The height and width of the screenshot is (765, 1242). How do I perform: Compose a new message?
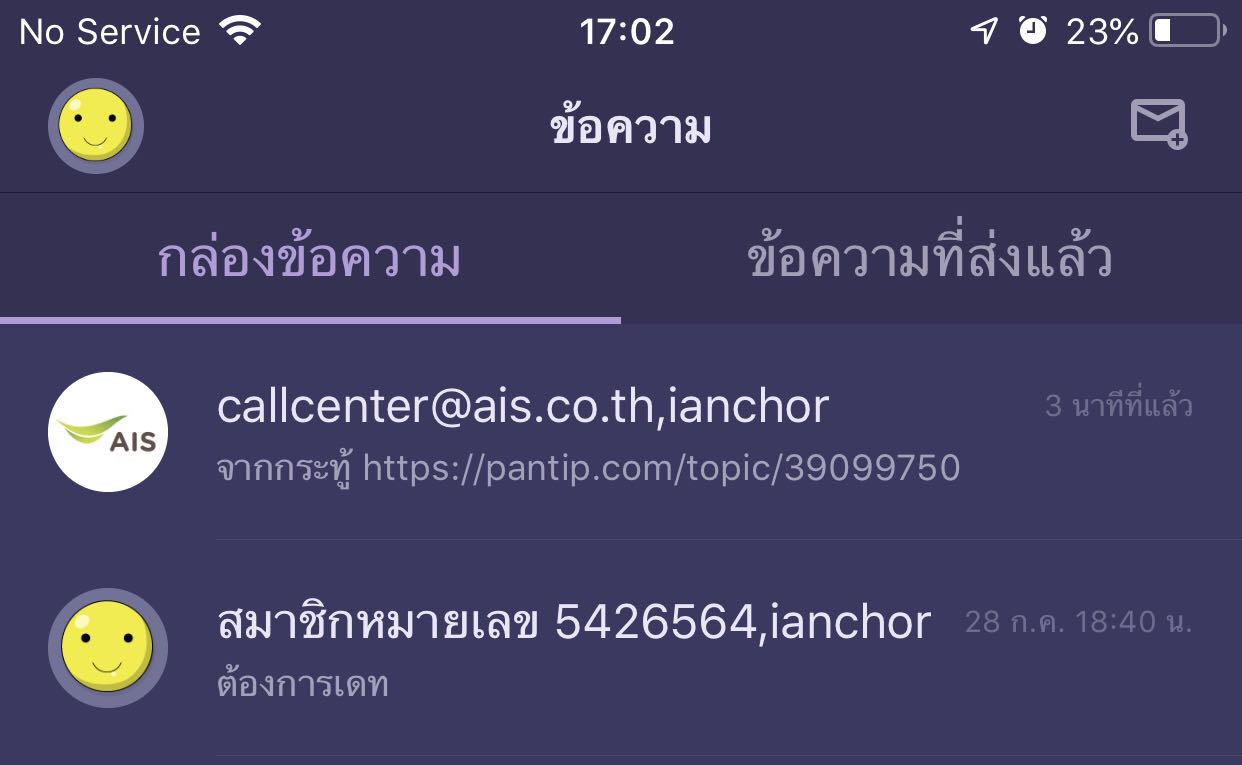coord(1158,124)
